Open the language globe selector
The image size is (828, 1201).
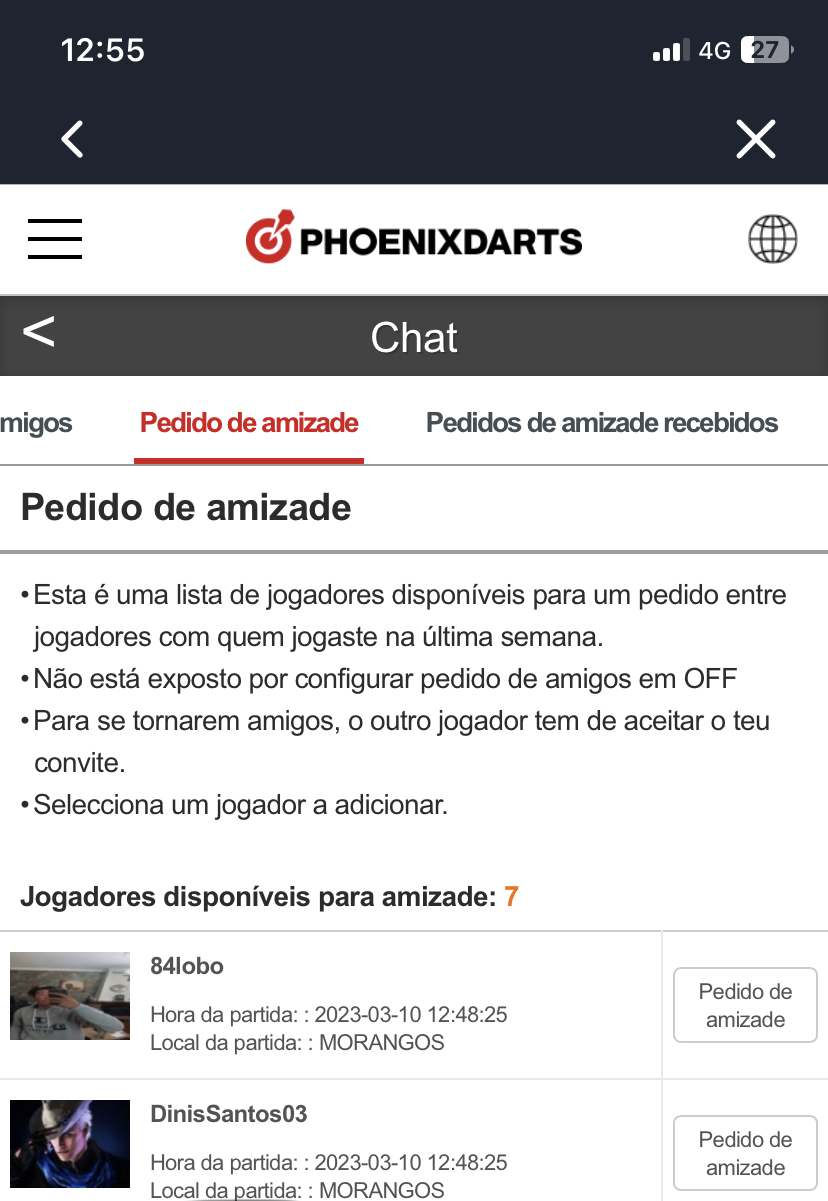pos(772,239)
